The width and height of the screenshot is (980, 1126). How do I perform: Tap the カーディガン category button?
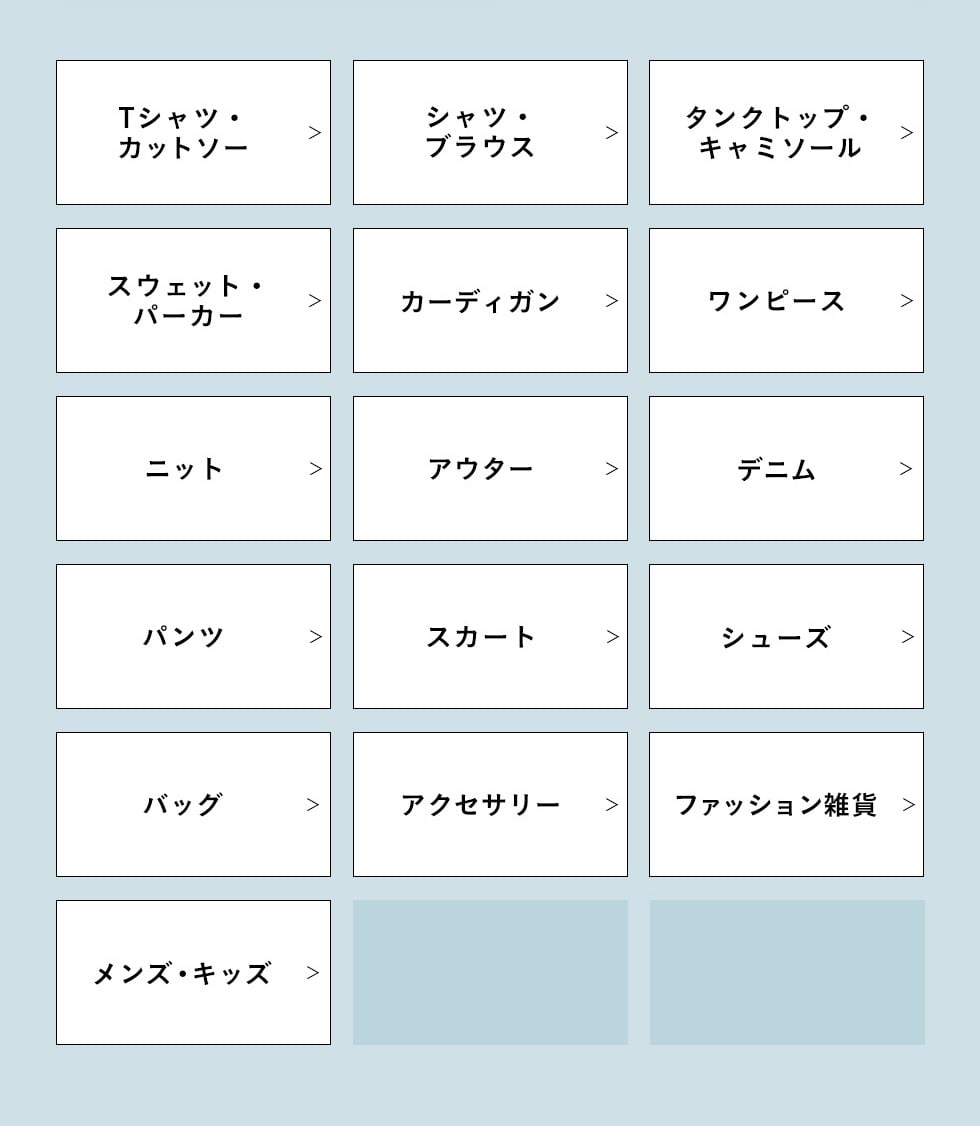point(490,301)
